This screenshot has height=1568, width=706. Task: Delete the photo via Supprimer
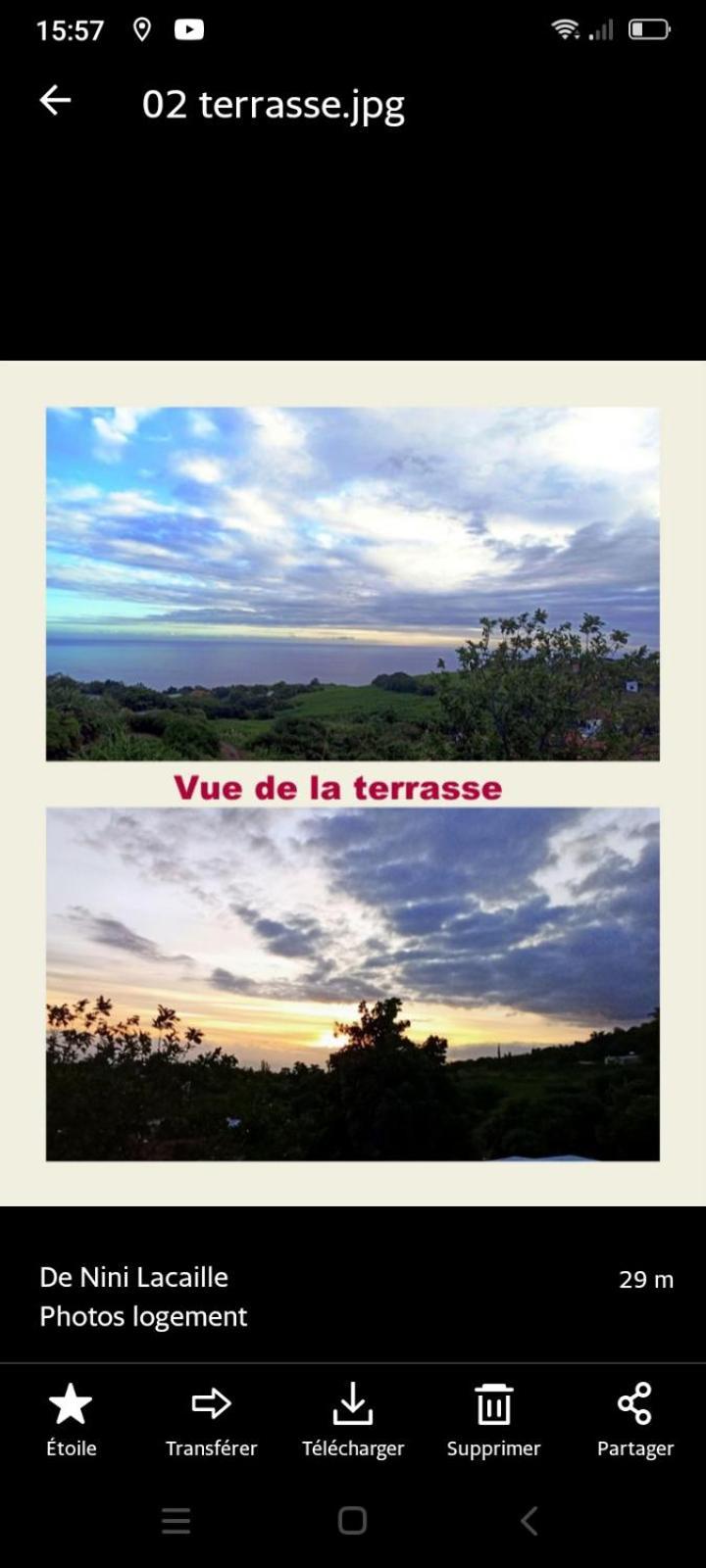pyautogui.click(x=493, y=1417)
